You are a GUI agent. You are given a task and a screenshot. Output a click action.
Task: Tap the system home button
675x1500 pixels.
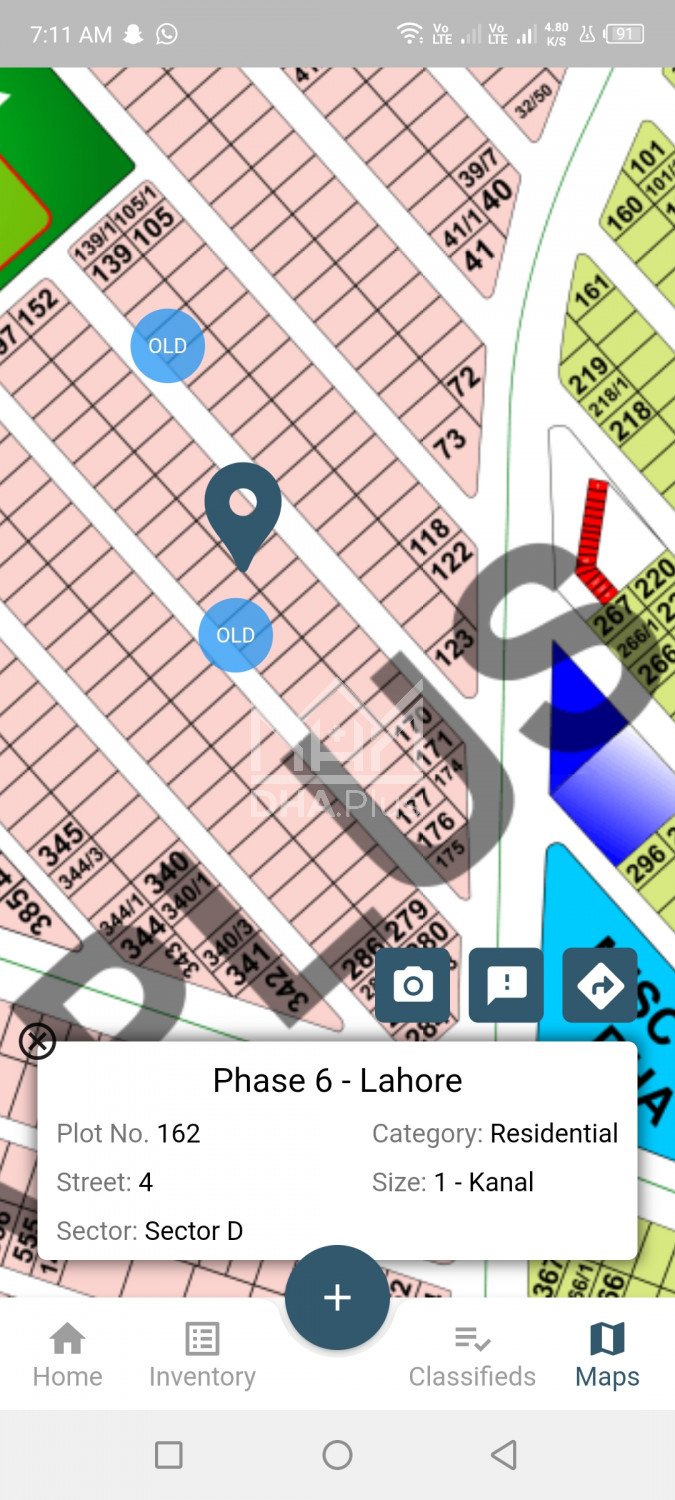click(x=337, y=1455)
